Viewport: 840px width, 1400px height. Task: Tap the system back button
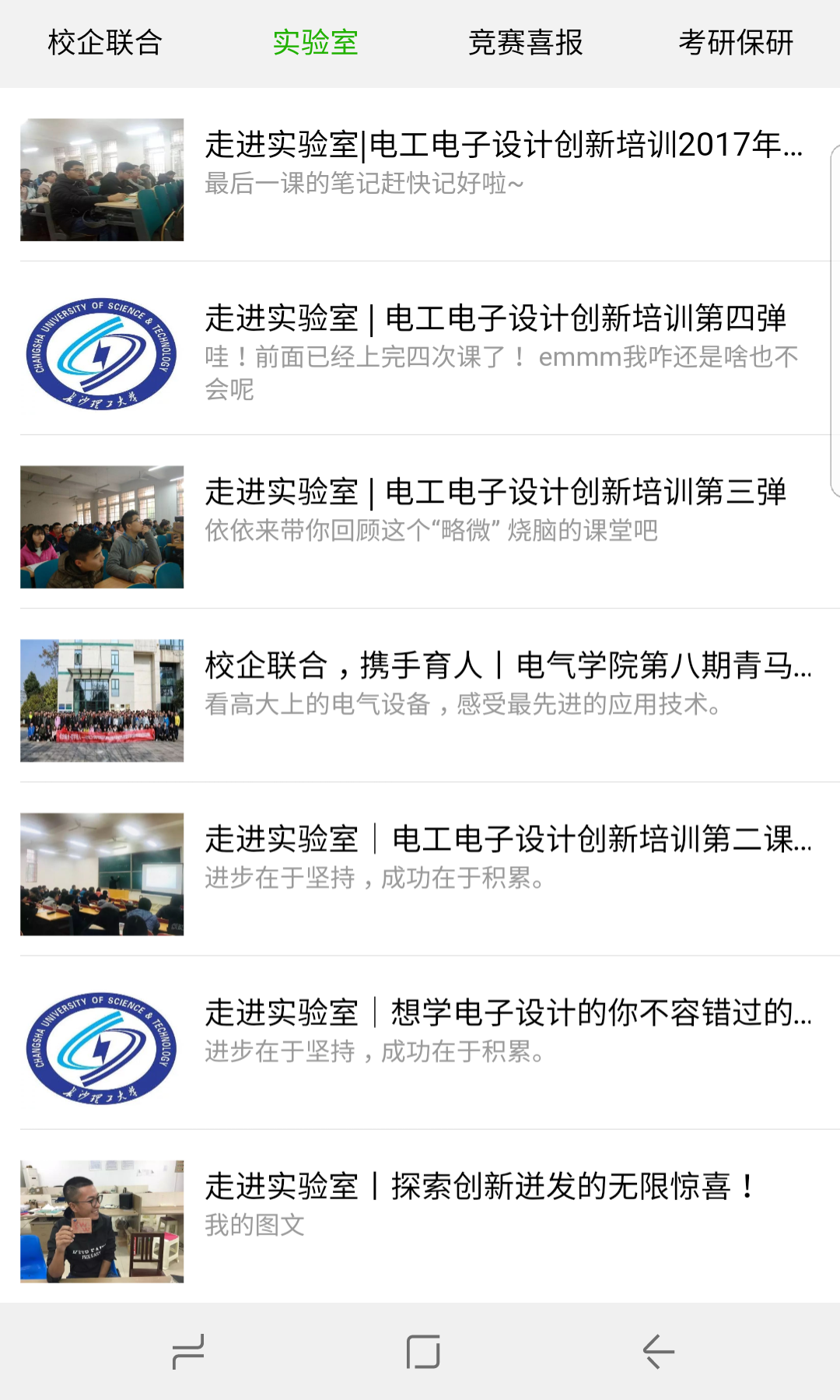pyautogui.click(x=658, y=1352)
